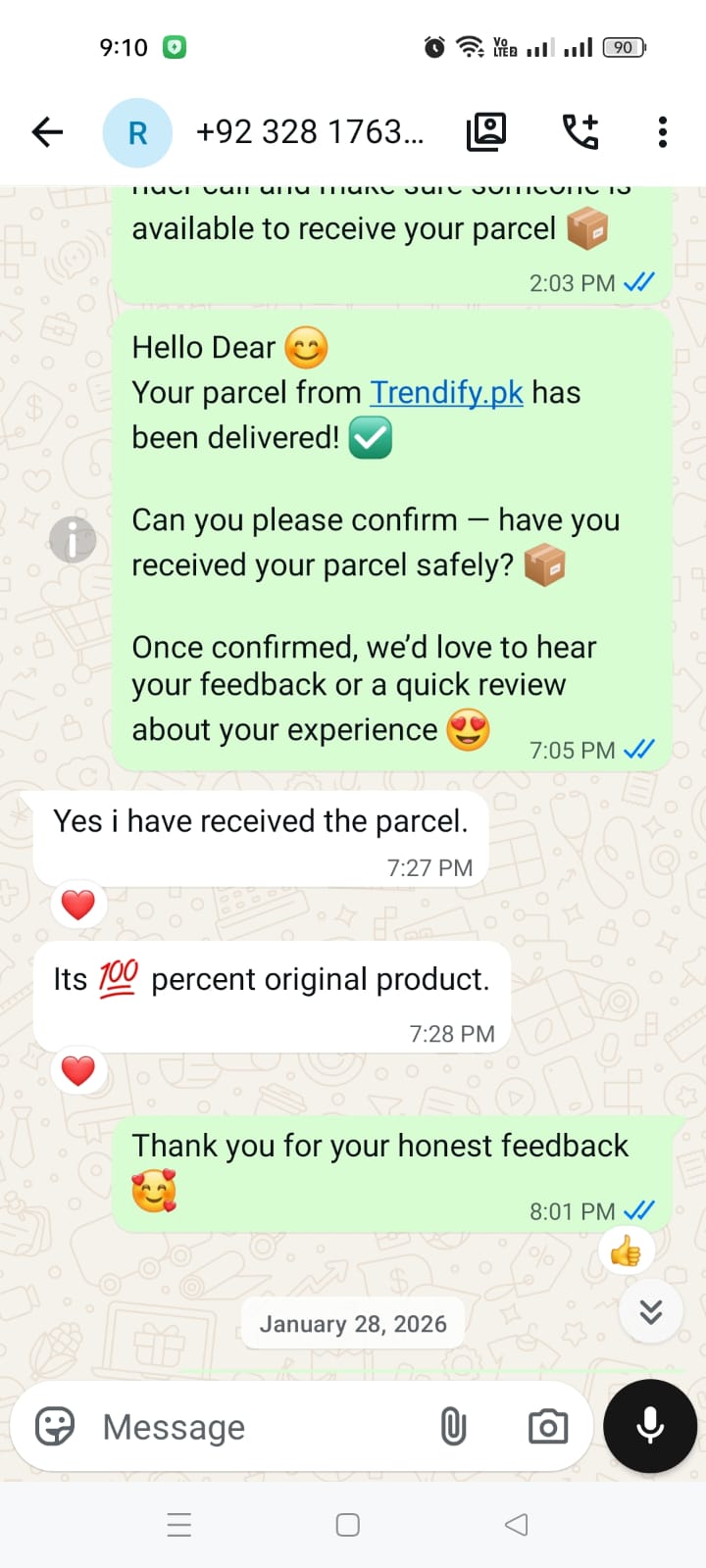Open the emoji and sticker picker

point(55,1427)
